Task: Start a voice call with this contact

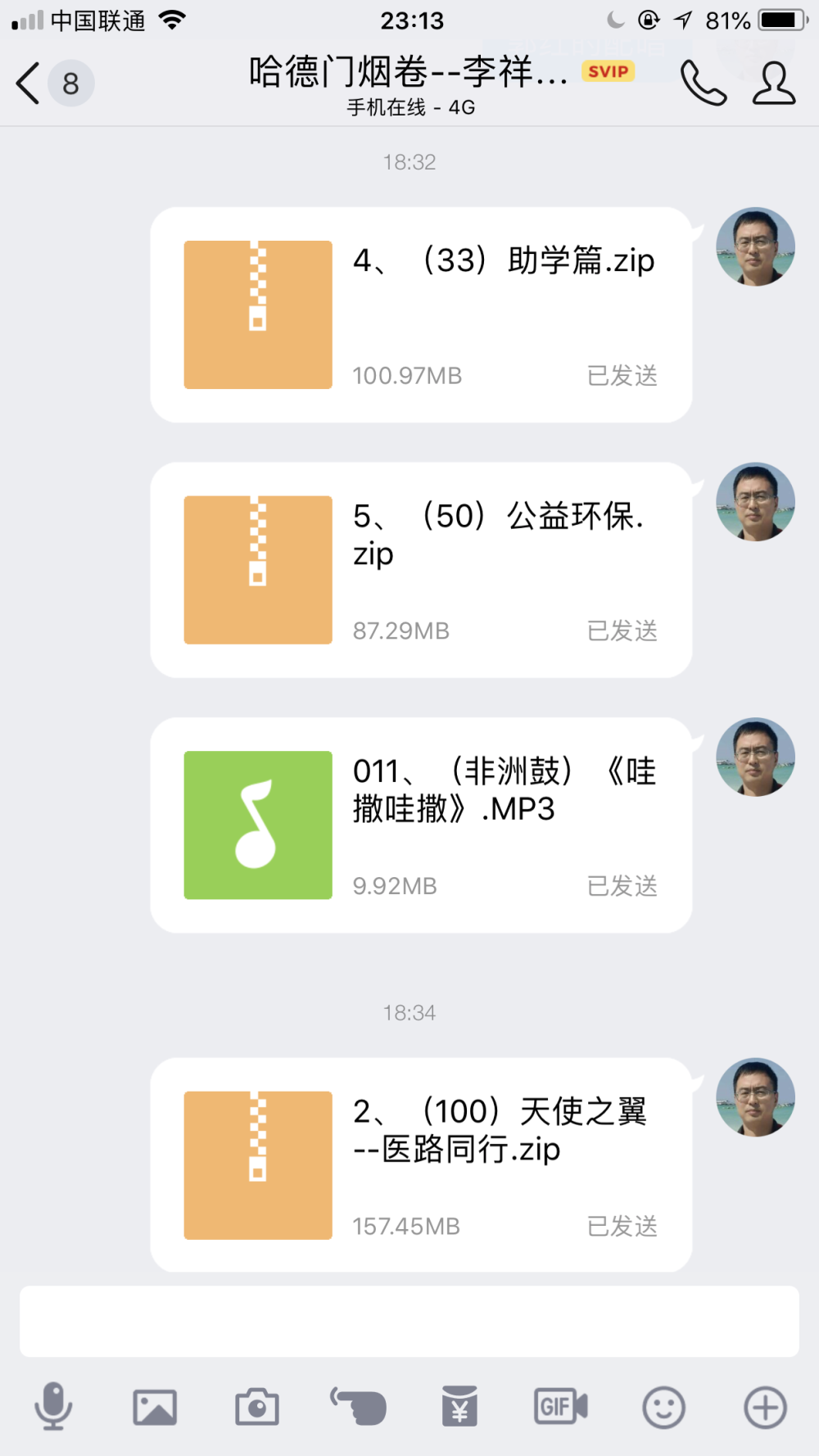Action: click(x=704, y=83)
